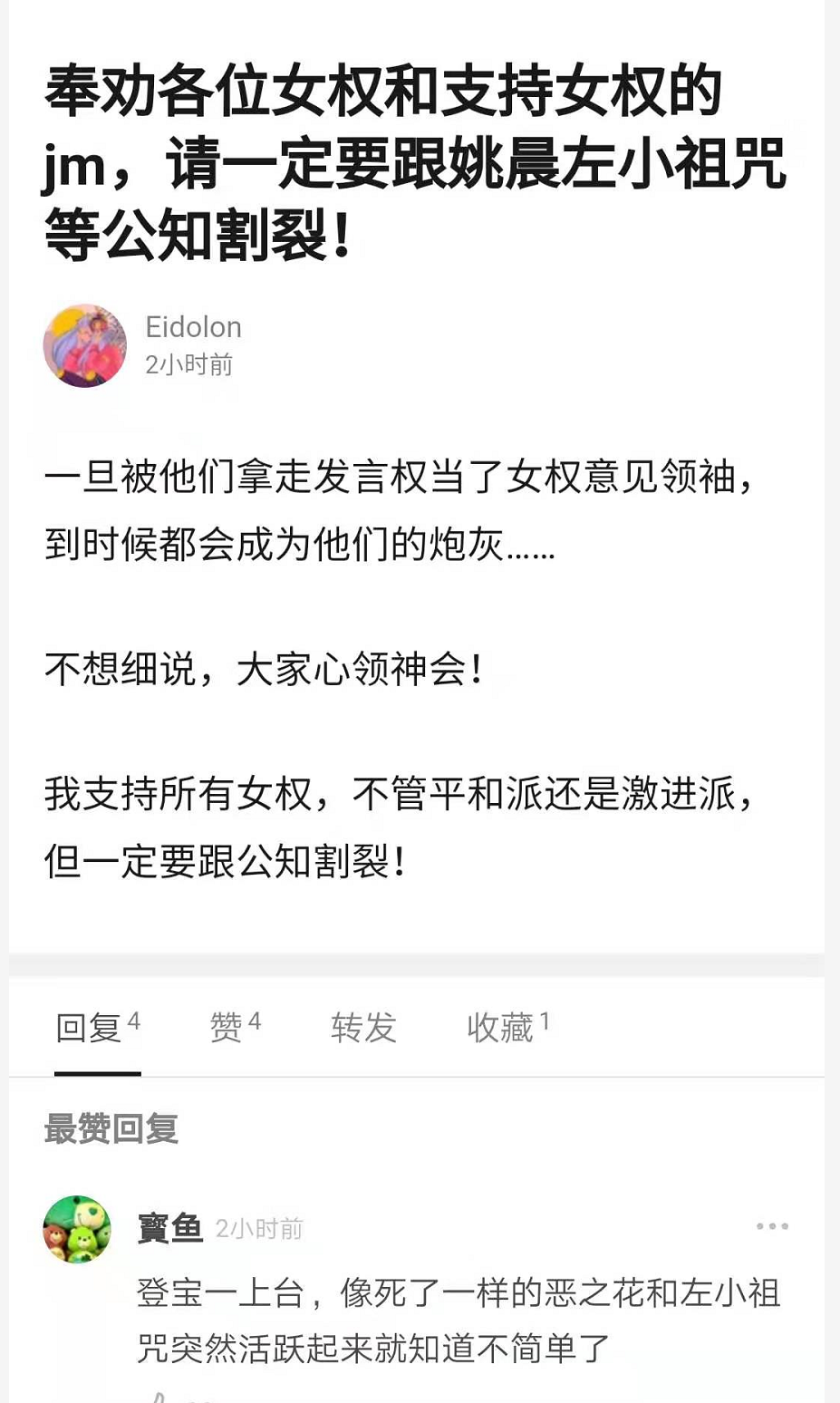840x1403 pixels.
Task: Switch to the 赞 tab
Action: 235,1027
